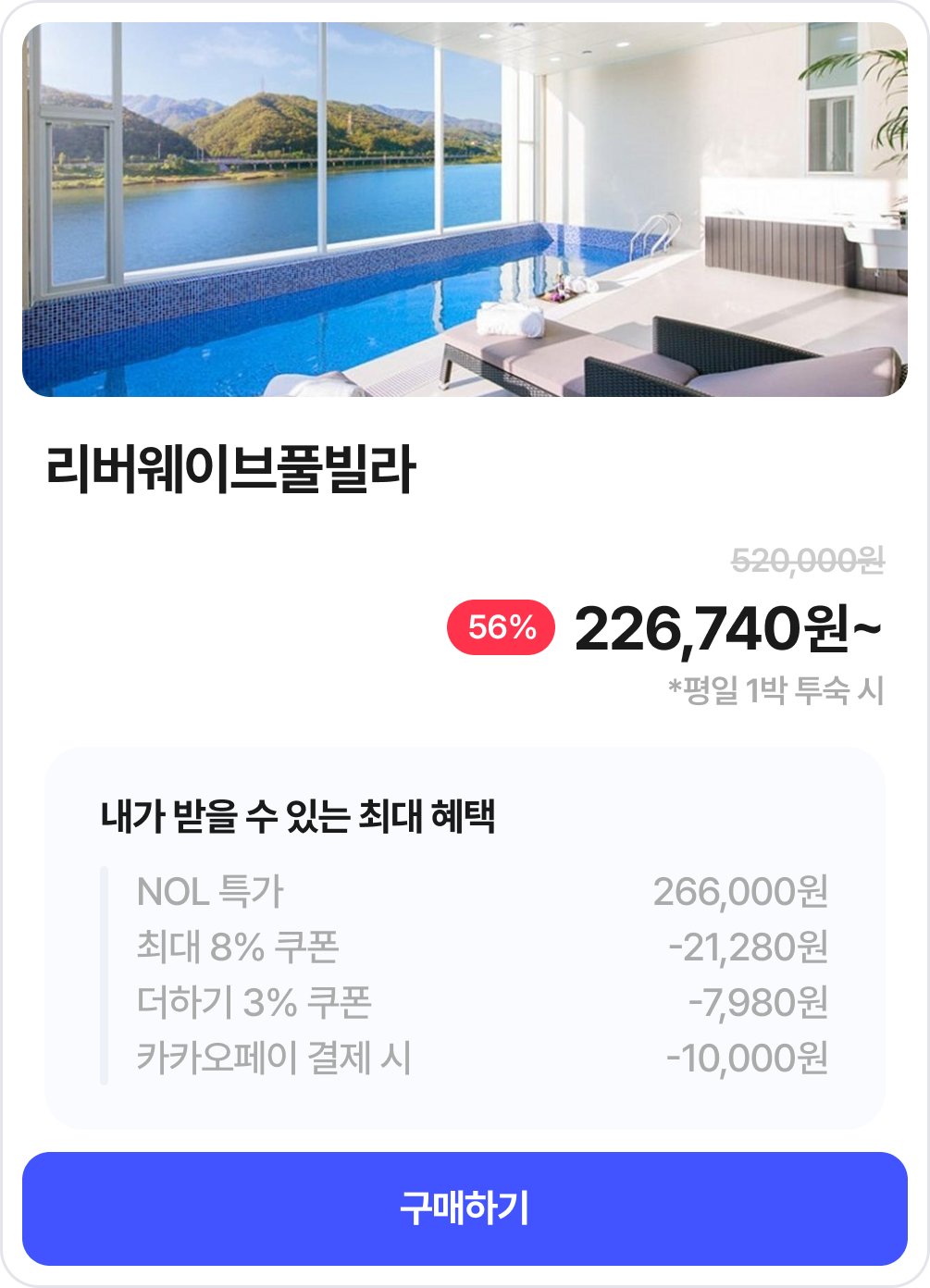
Task: Open the 리버웨이브풀빌라 pool villa photo
Action: (x=465, y=210)
